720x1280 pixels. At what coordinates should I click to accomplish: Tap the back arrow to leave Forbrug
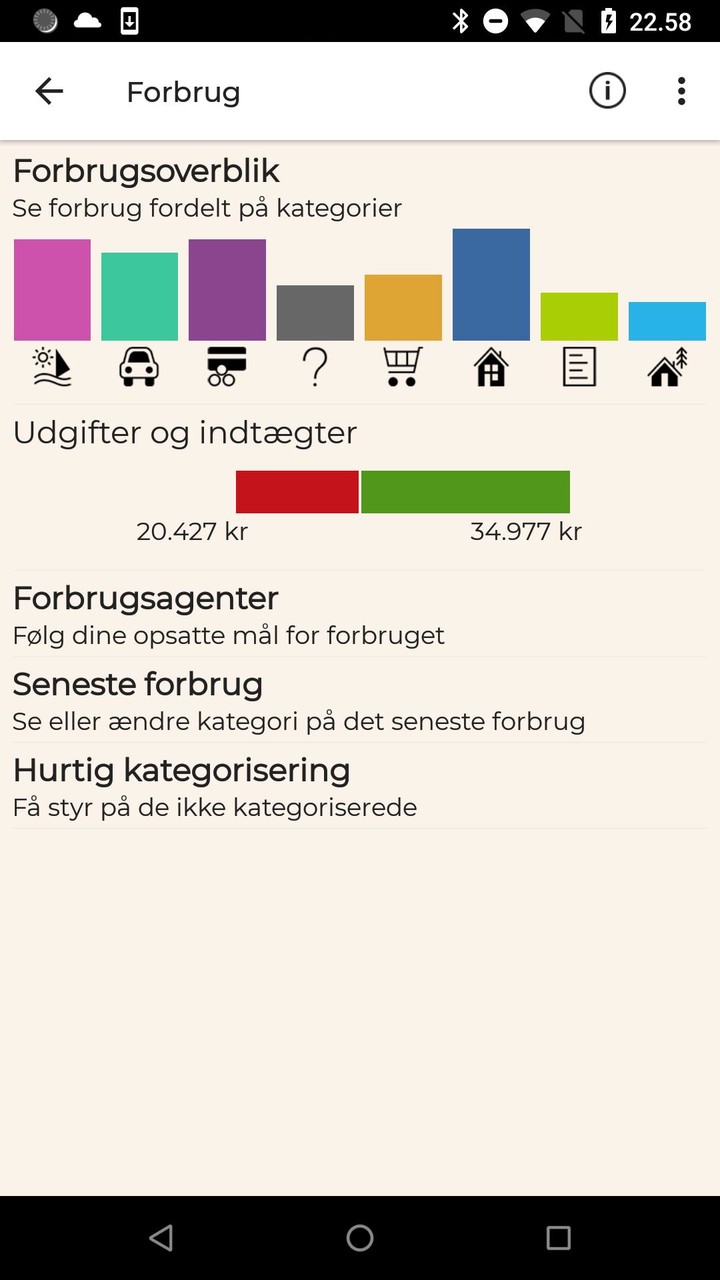coord(48,91)
